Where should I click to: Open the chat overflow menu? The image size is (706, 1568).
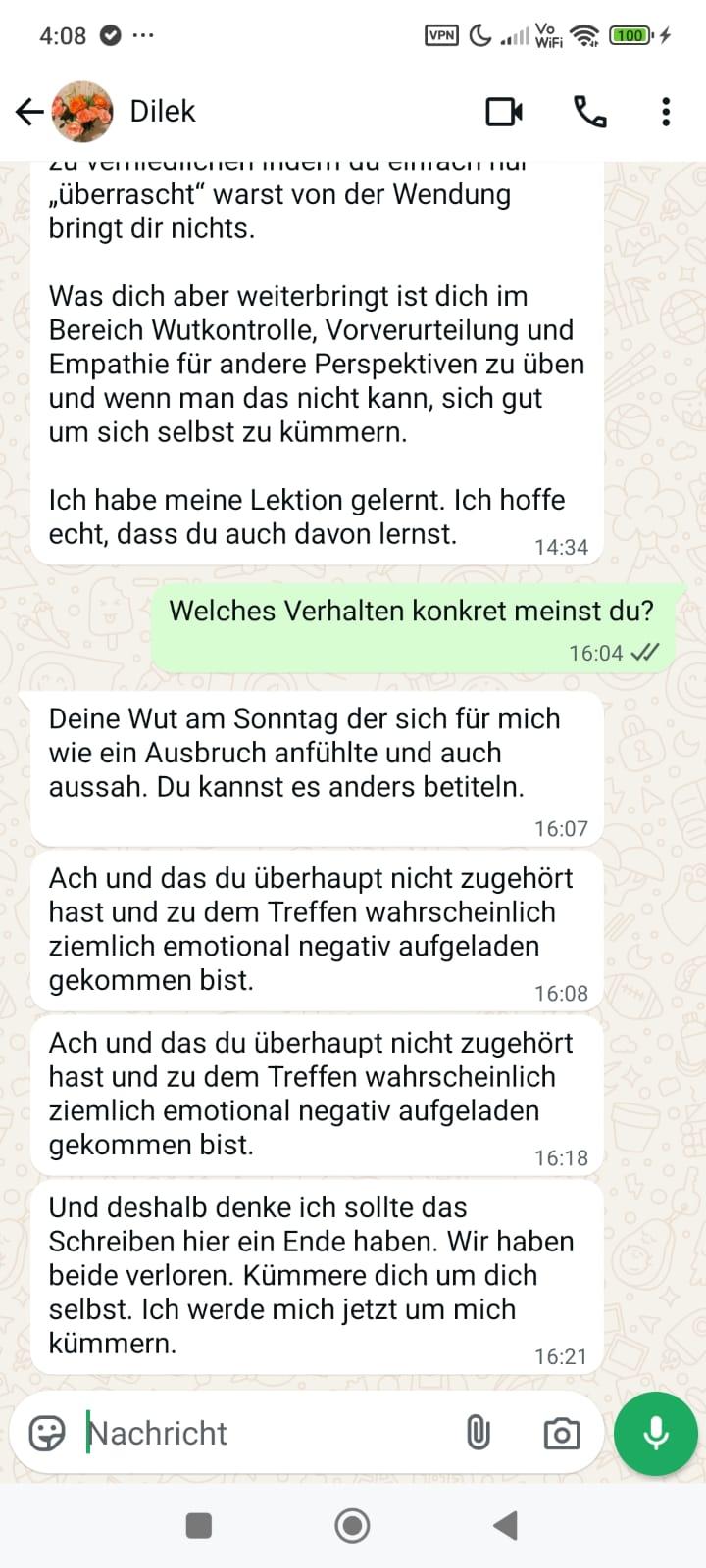[666, 112]
